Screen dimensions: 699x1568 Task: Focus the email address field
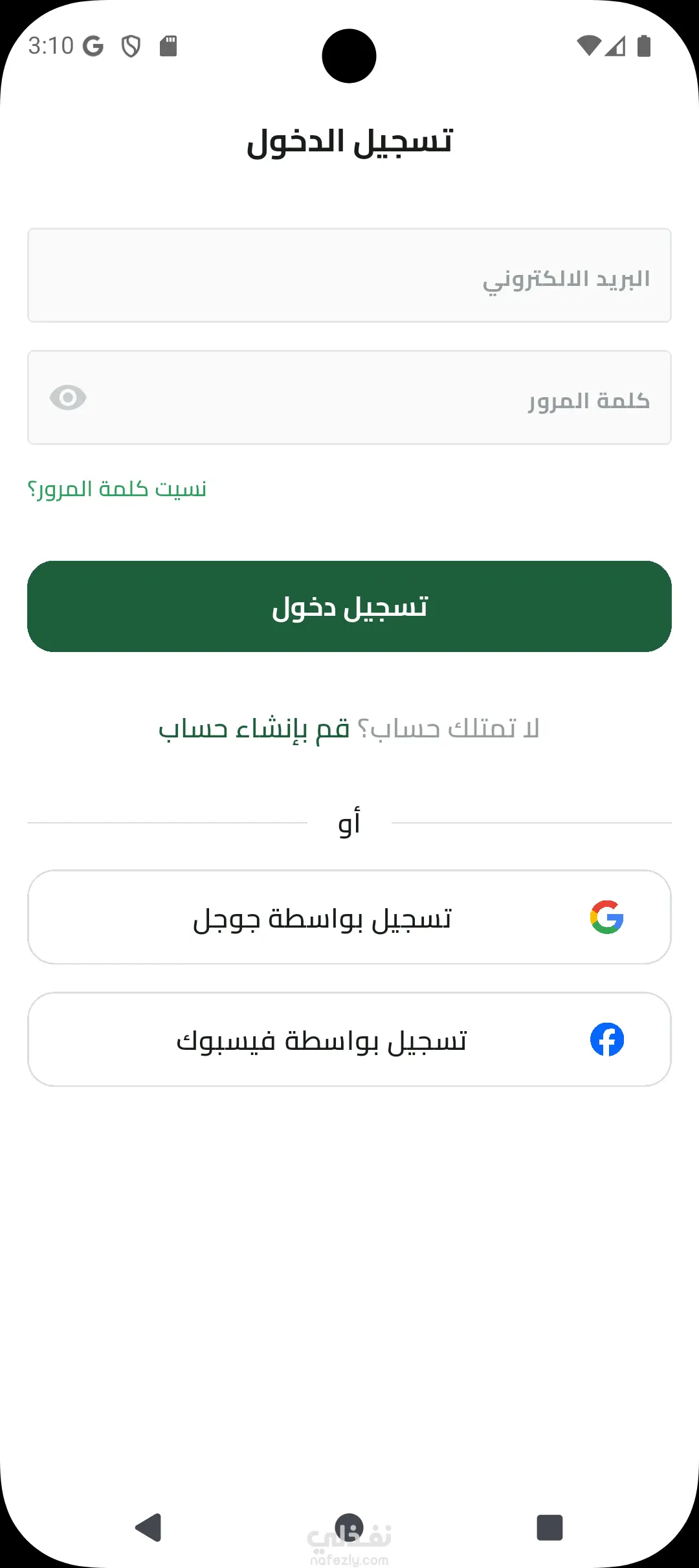click(x=349, y=276)
